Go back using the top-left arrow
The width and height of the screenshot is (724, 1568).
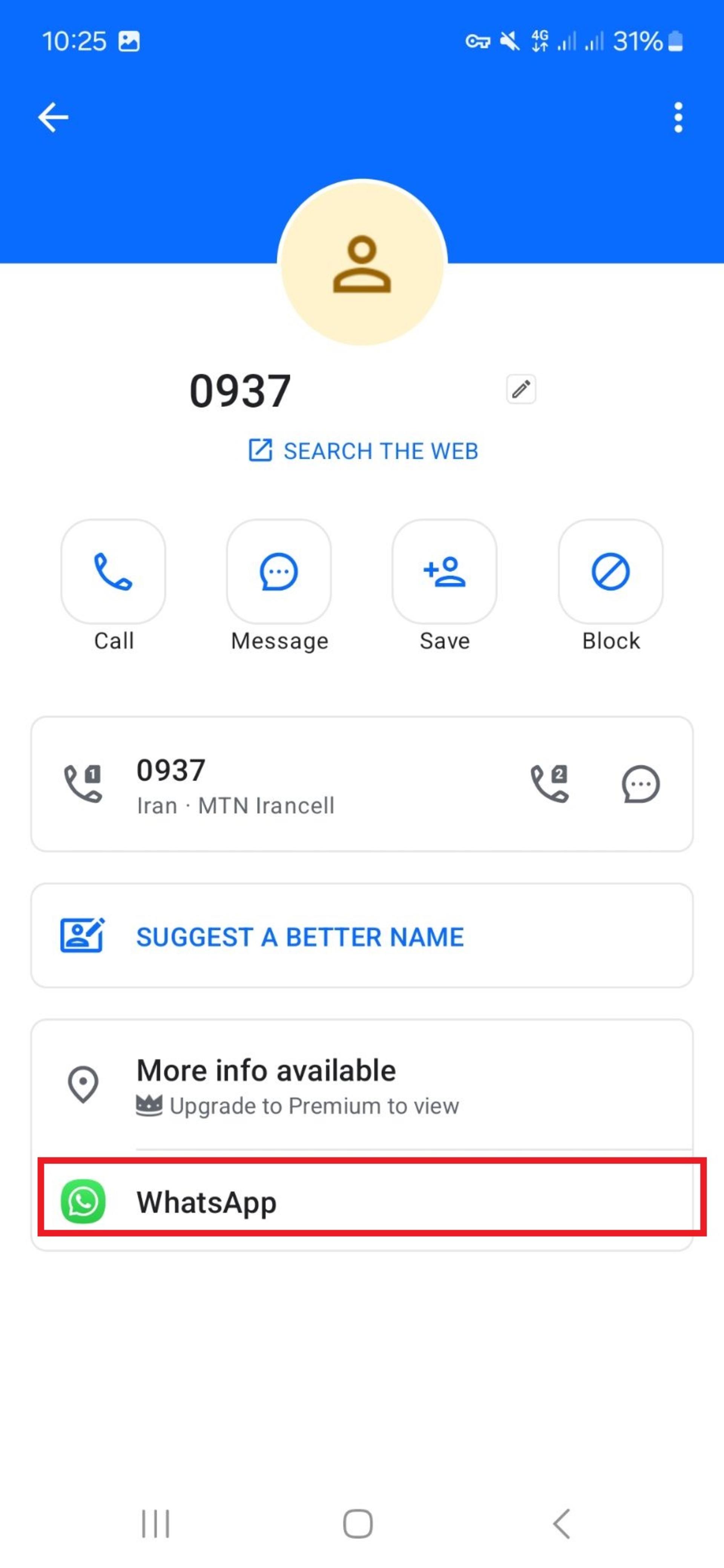(53, 117)
